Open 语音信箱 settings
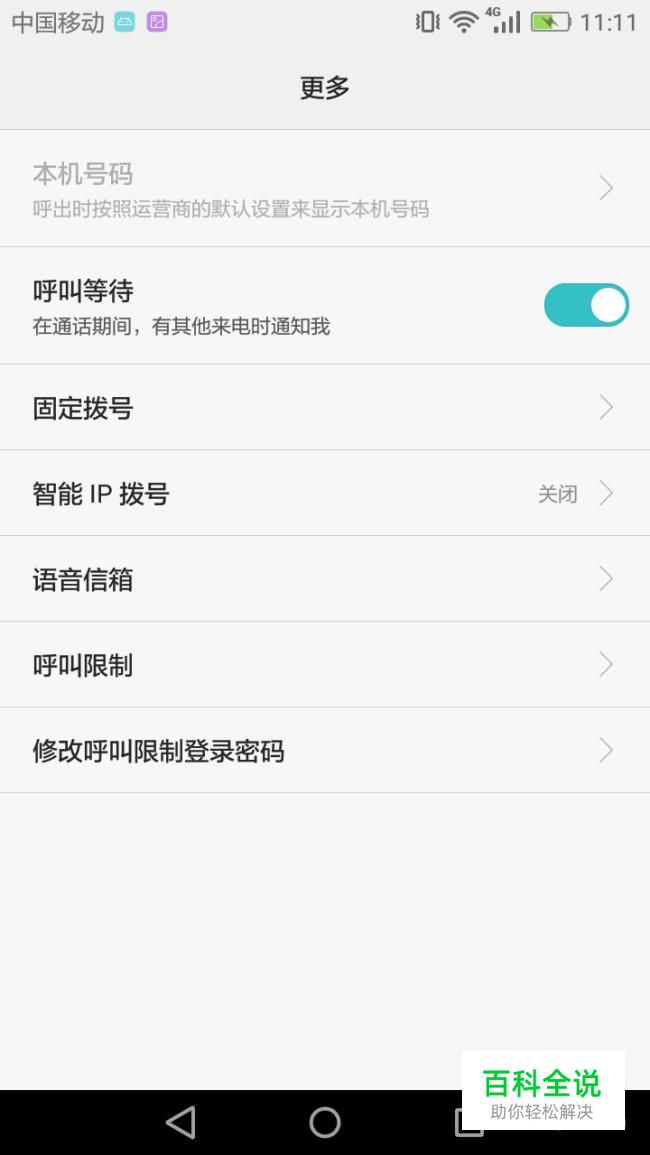Image resolution: width=650 pixels, height=1155 pixels. pyautogui.click(x=325, y=579)
